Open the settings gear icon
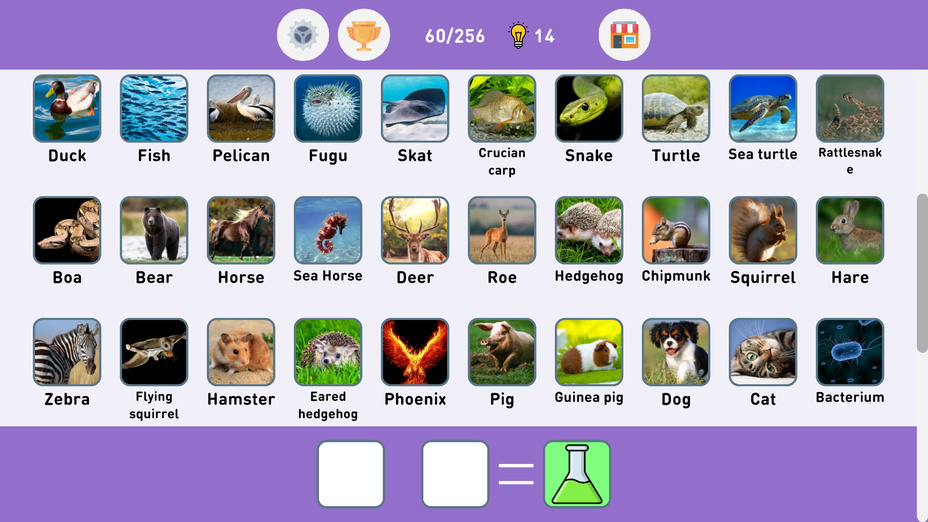The height and width of the screenshot is (522, 928). pyautogui.click(x=302, y=36)
